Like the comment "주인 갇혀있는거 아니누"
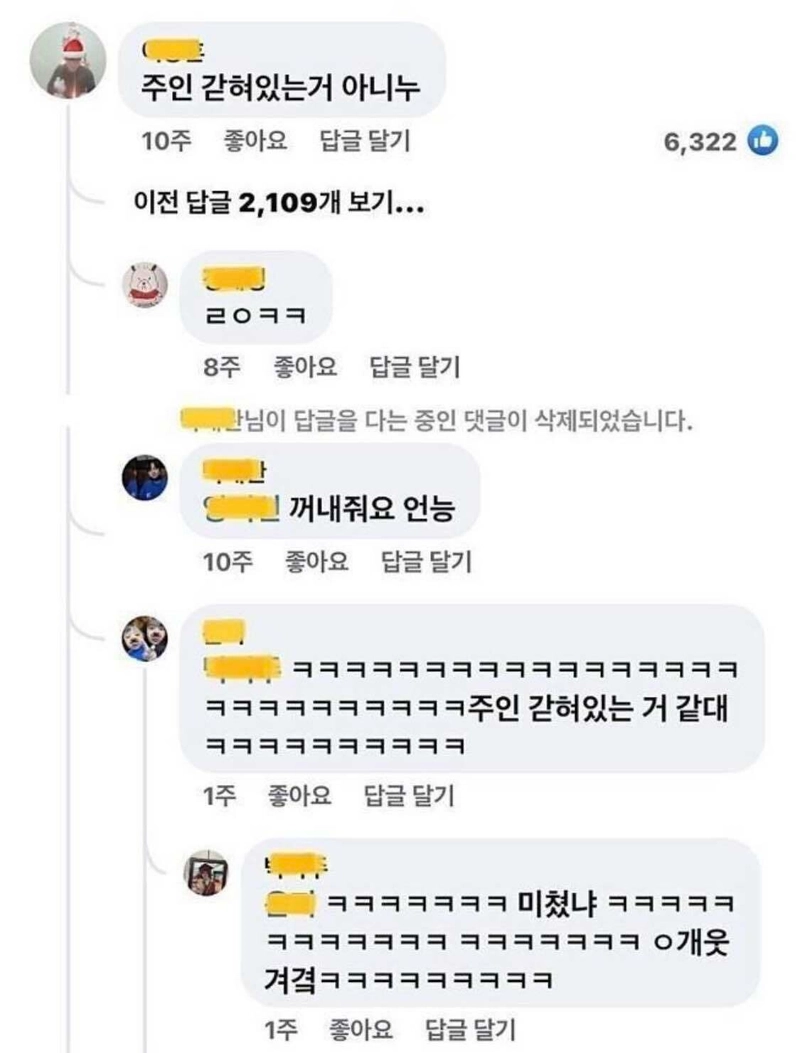Viewport: 800px width, 1053px height. (255, 142)
